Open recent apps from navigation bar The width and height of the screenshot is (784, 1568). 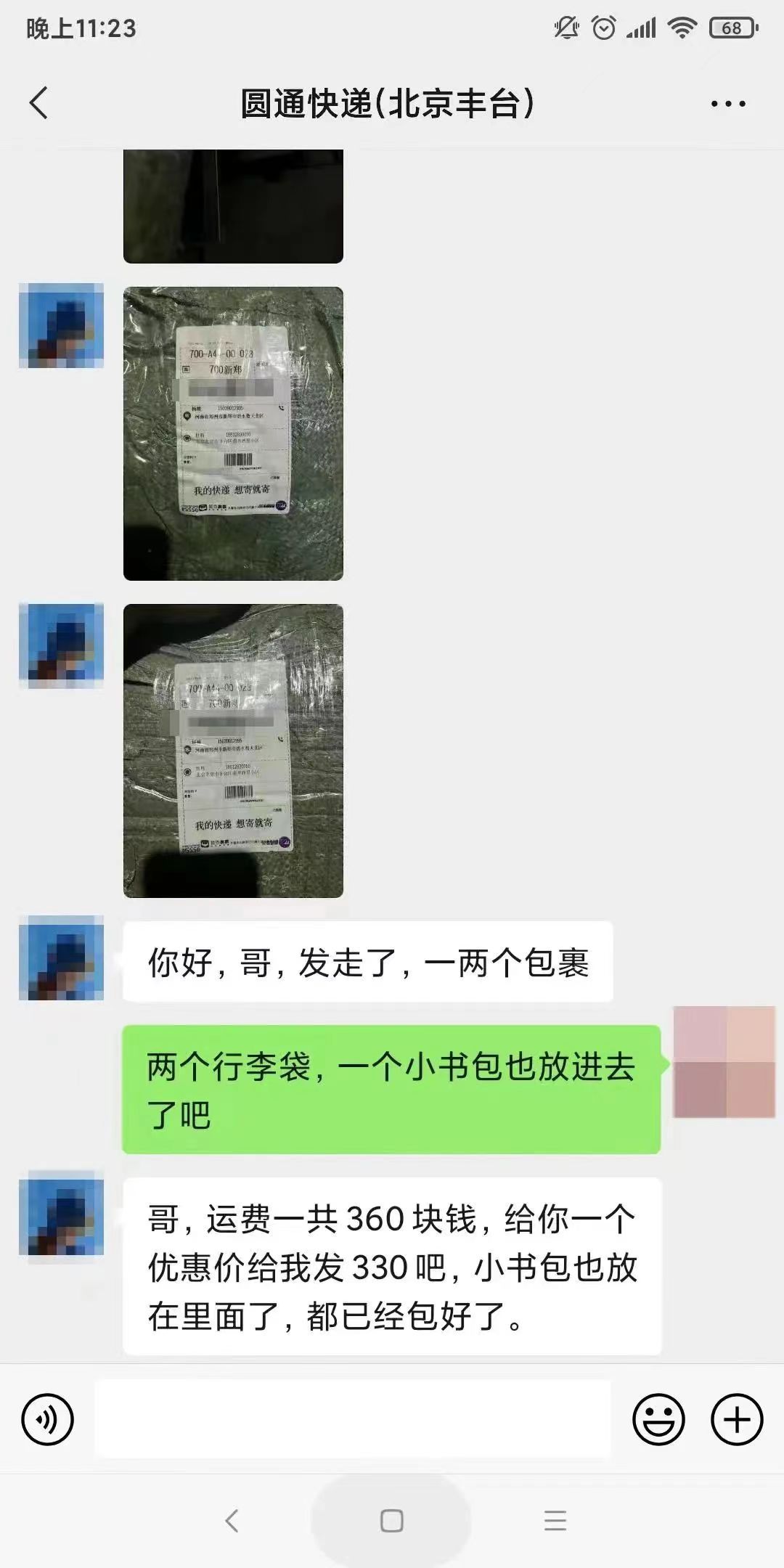[x=555, y=1520]
